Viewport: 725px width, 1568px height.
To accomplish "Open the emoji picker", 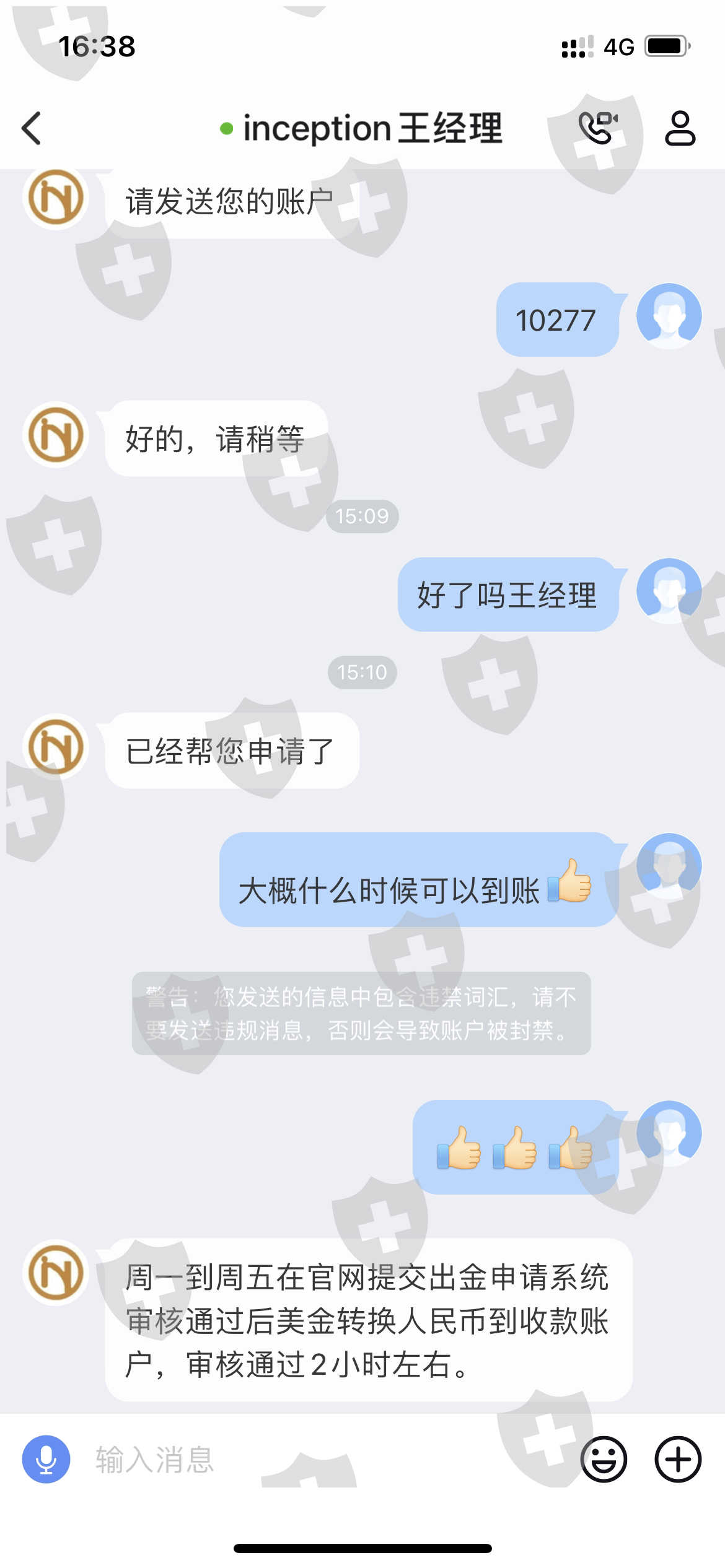I will point(604,1459).
